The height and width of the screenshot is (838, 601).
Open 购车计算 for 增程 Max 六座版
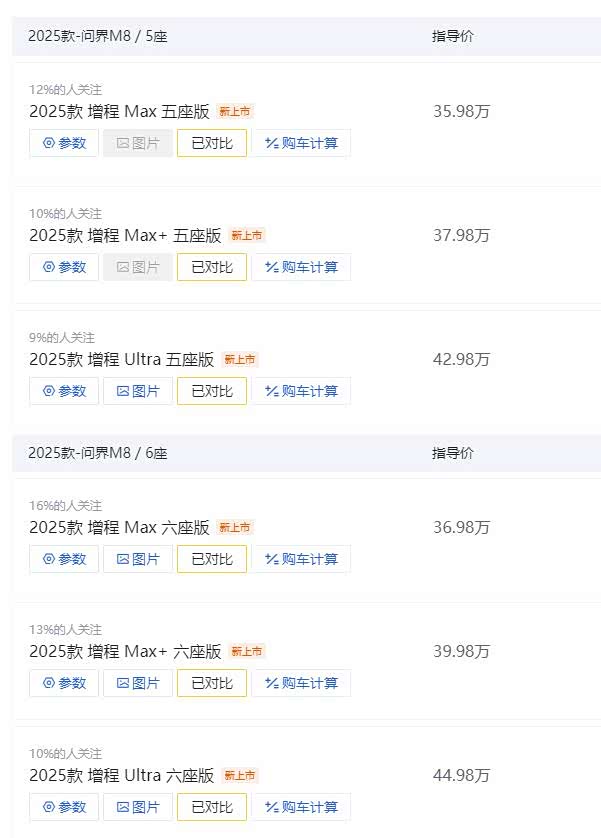pyautogui.click(x=301, y=559)
